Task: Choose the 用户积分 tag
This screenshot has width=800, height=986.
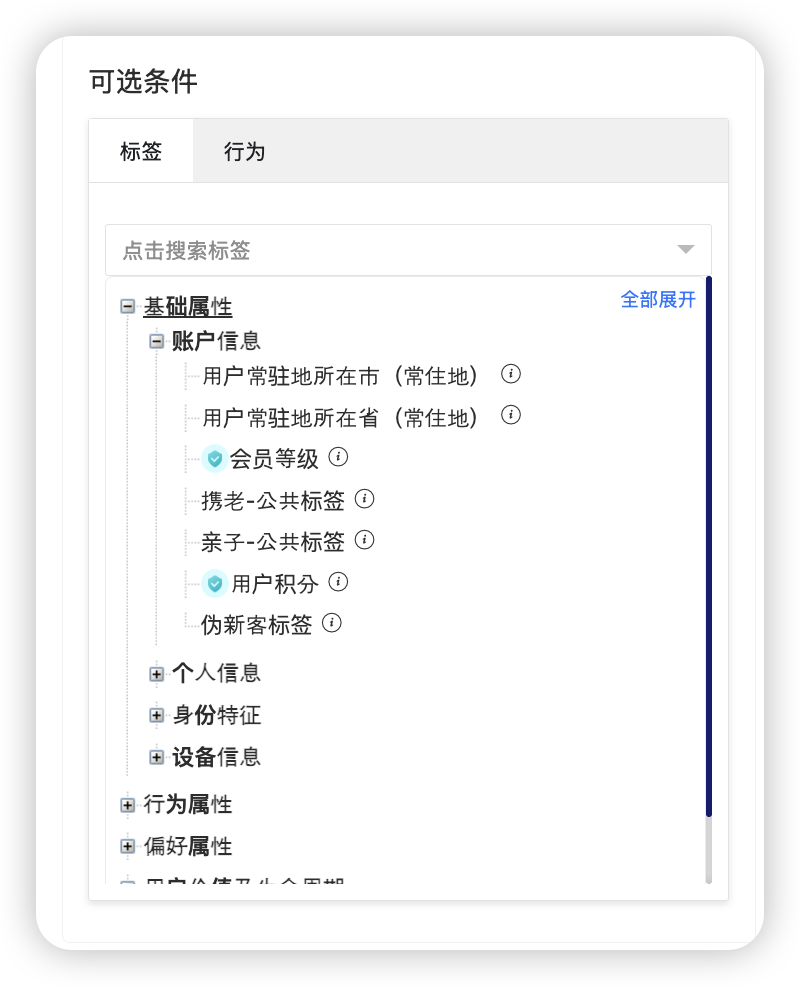Action: pyautogui.click(x=274, y=584)
